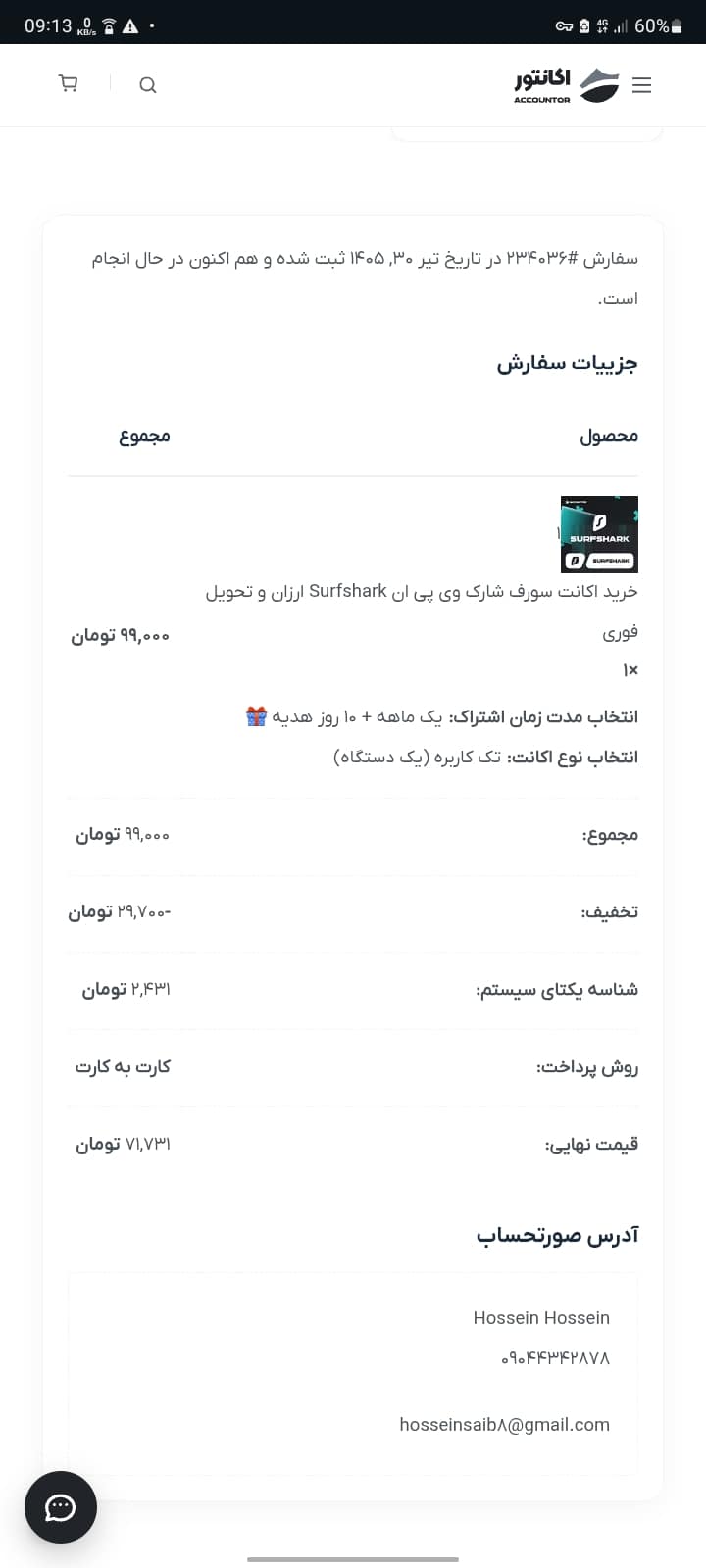Image resolution: width=706 pixels, height=1568 pixels.
Task: Open the hamburger menu
Action: click(x=642, y=85)
